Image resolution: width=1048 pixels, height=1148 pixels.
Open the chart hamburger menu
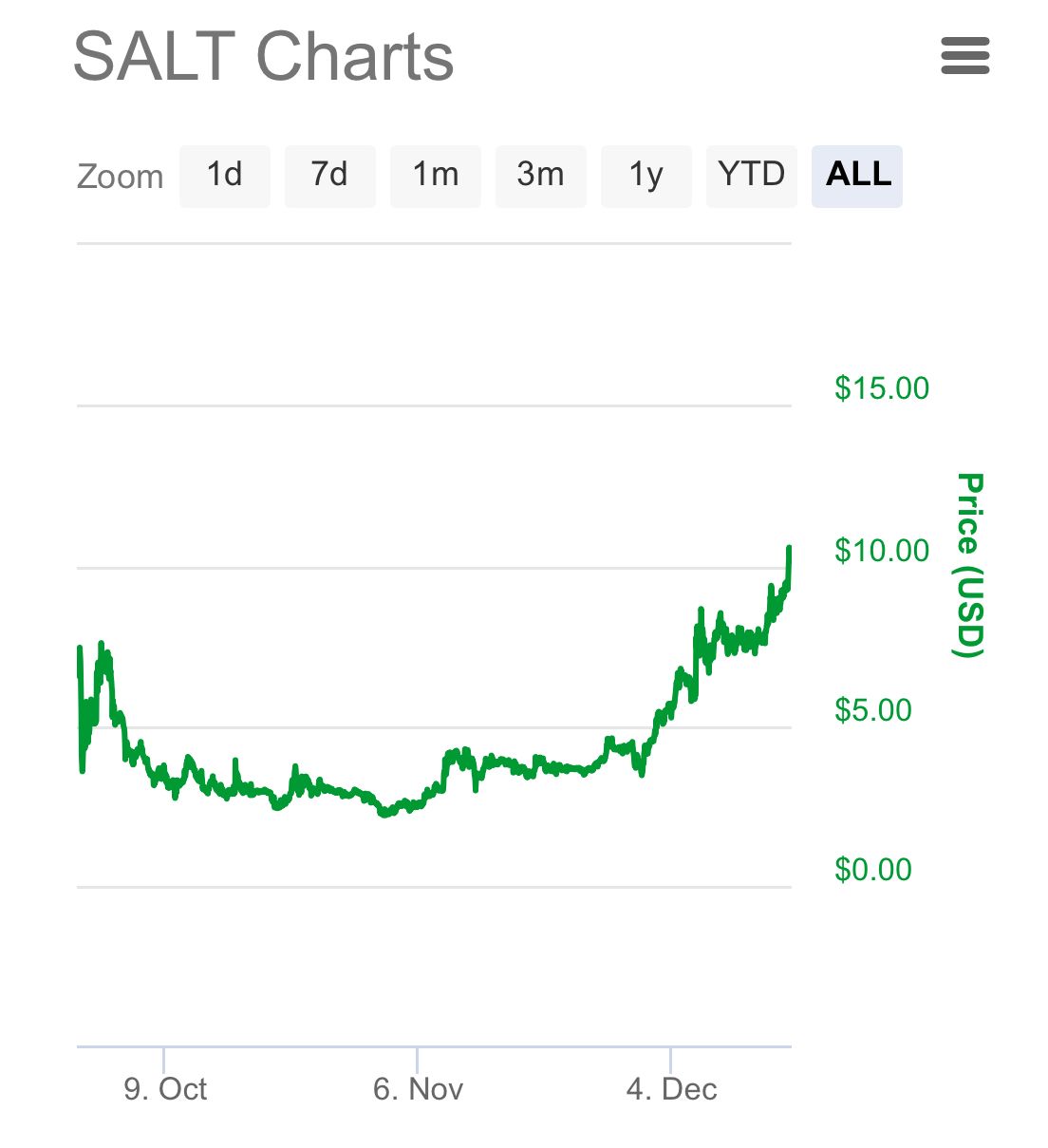coord(964,56)
